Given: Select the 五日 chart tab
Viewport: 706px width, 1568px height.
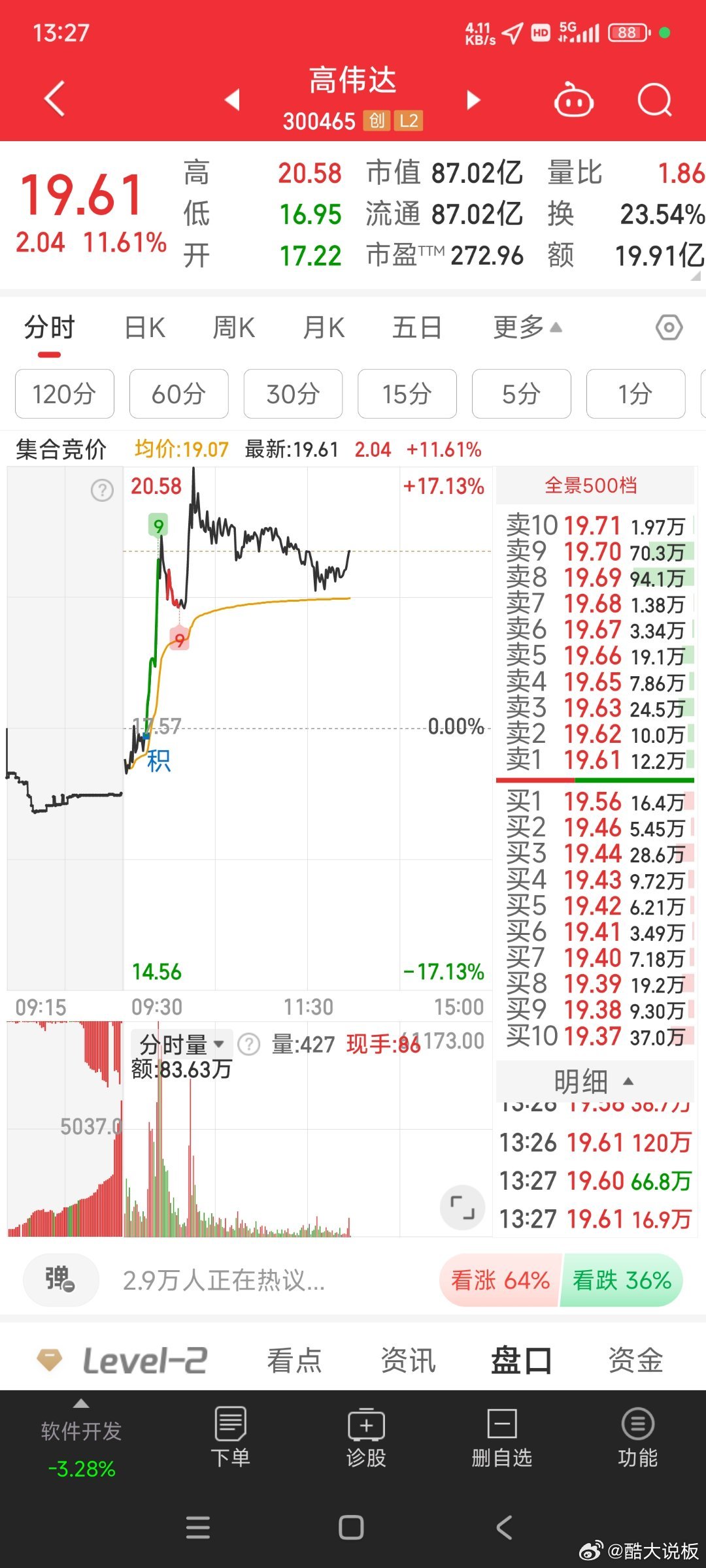Looking at the screenshot, I should (416, 327).
